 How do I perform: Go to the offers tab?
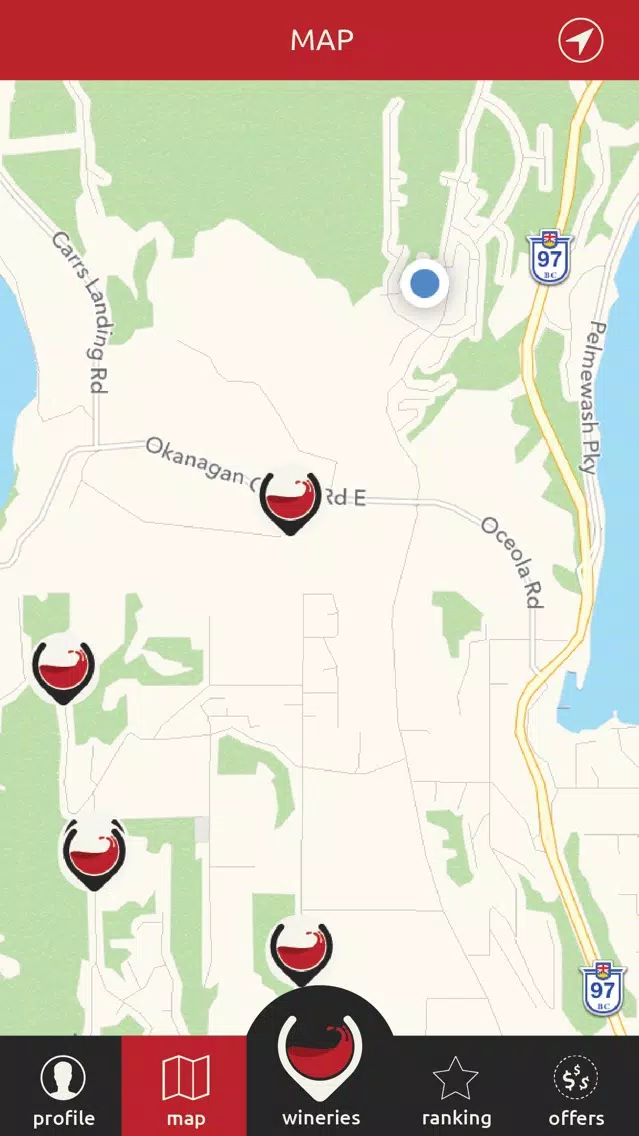[577, 1086]
